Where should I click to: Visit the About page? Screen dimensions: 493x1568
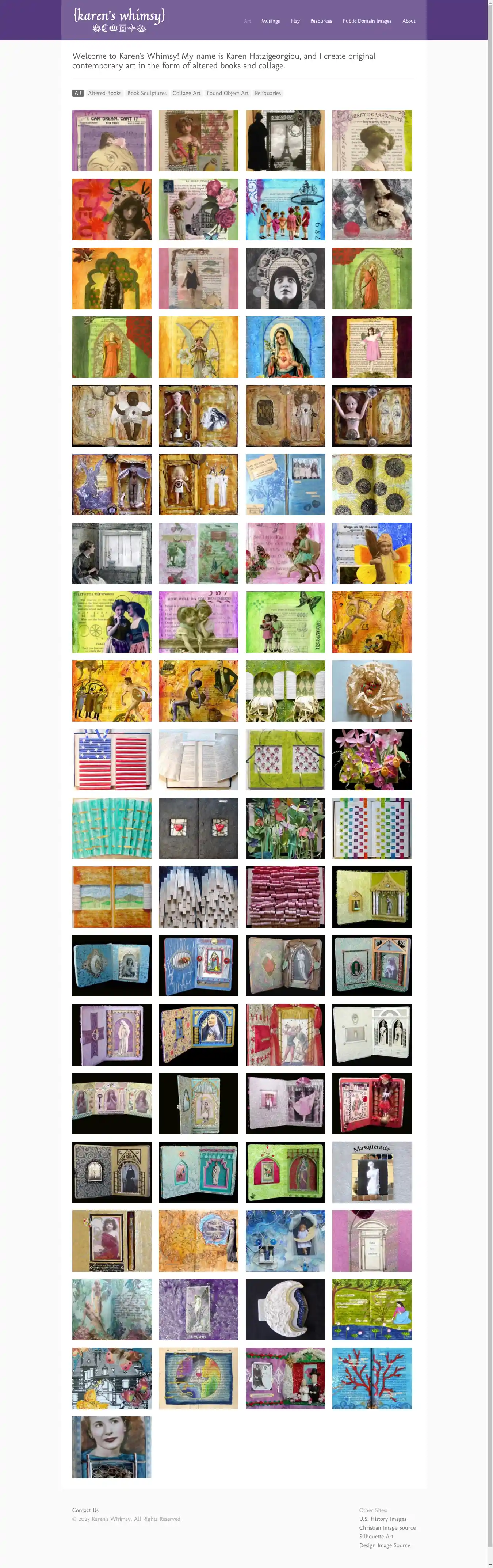click(x=408, y=21)
